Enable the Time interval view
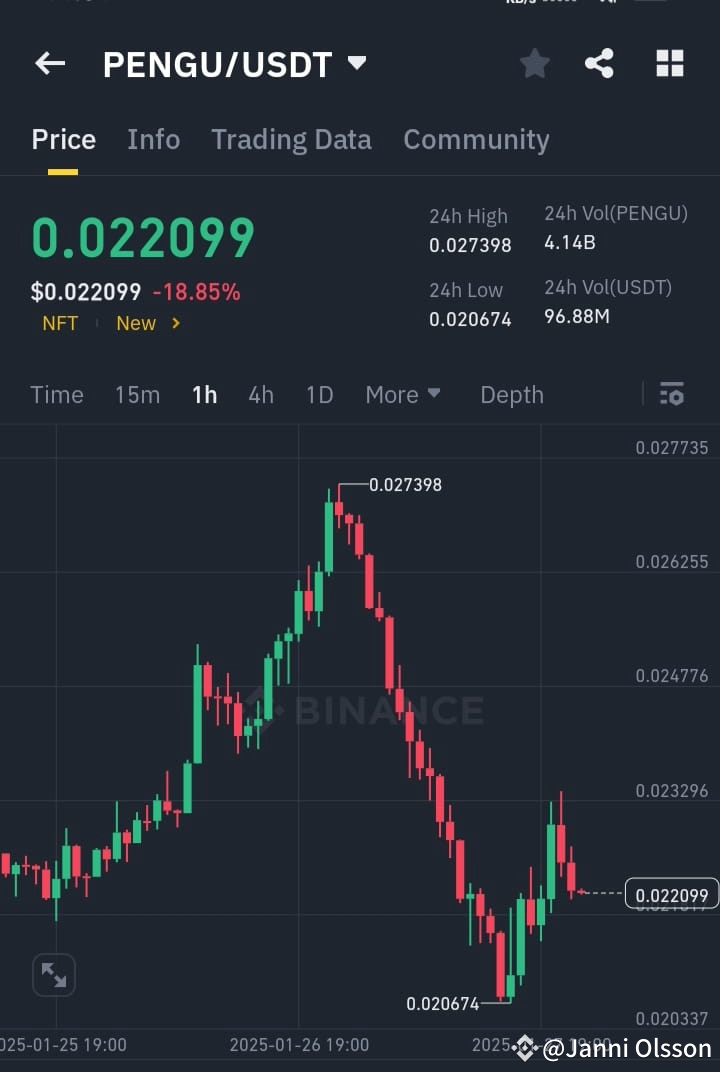The image size is (720, 1072). click(x=56, y=395)
